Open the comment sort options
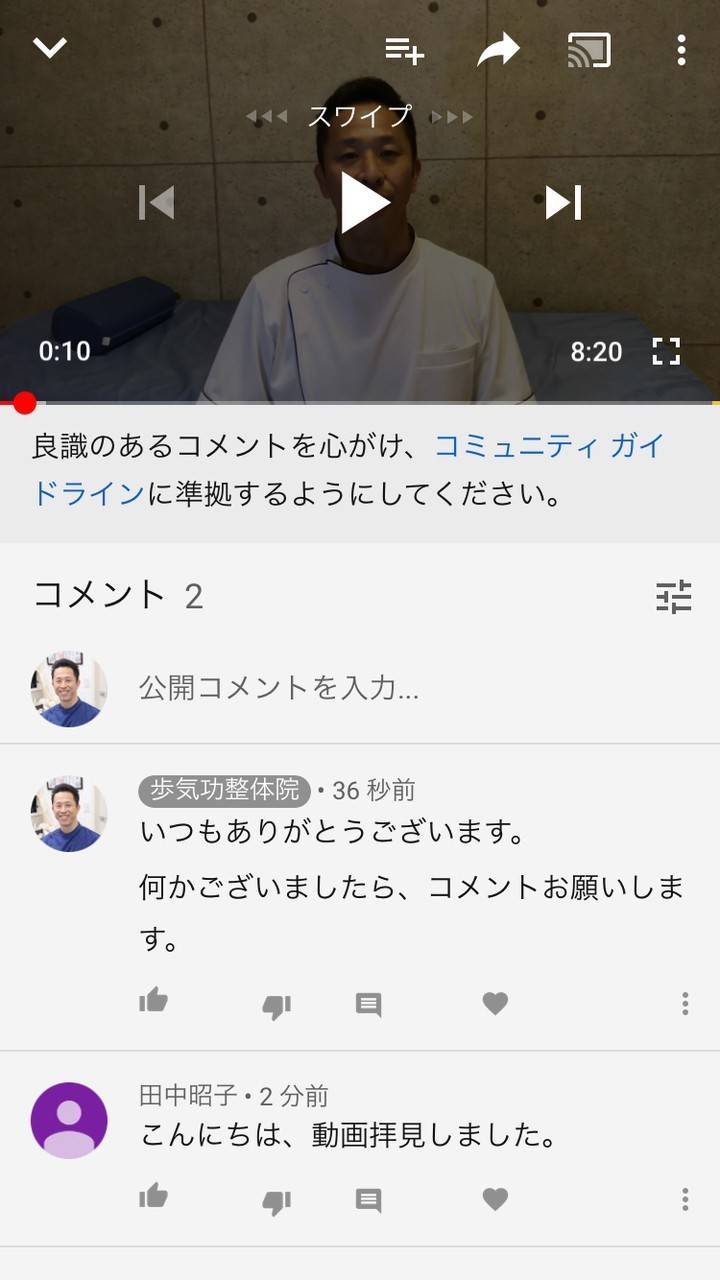 (673, 596)
